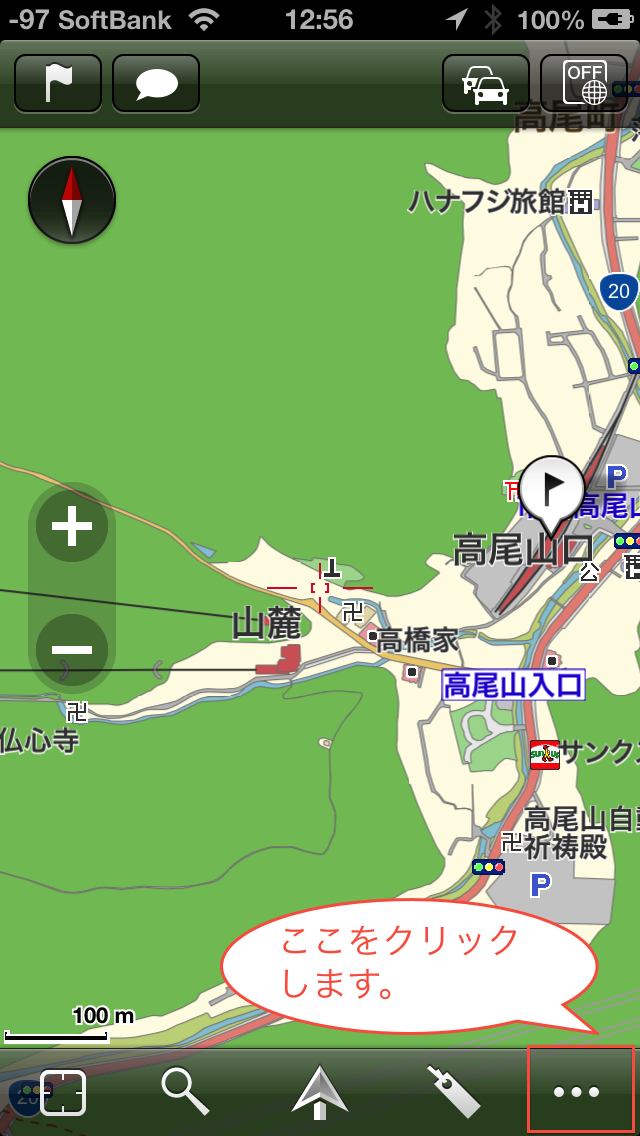Tap the compass to reset orientation

click(72, 200)
